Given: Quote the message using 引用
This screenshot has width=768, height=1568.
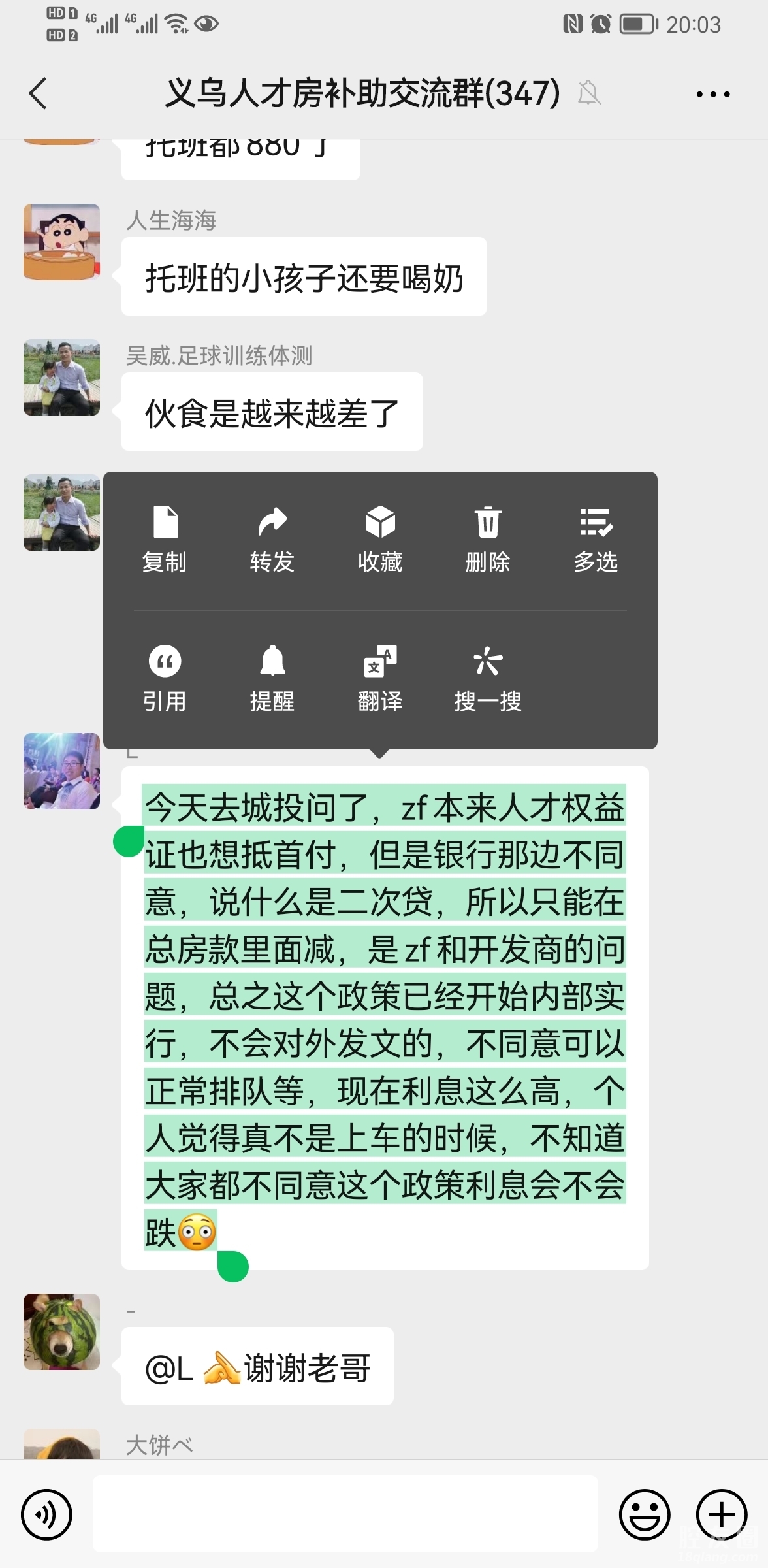Looking at the screenshot, I should [165, 678].
